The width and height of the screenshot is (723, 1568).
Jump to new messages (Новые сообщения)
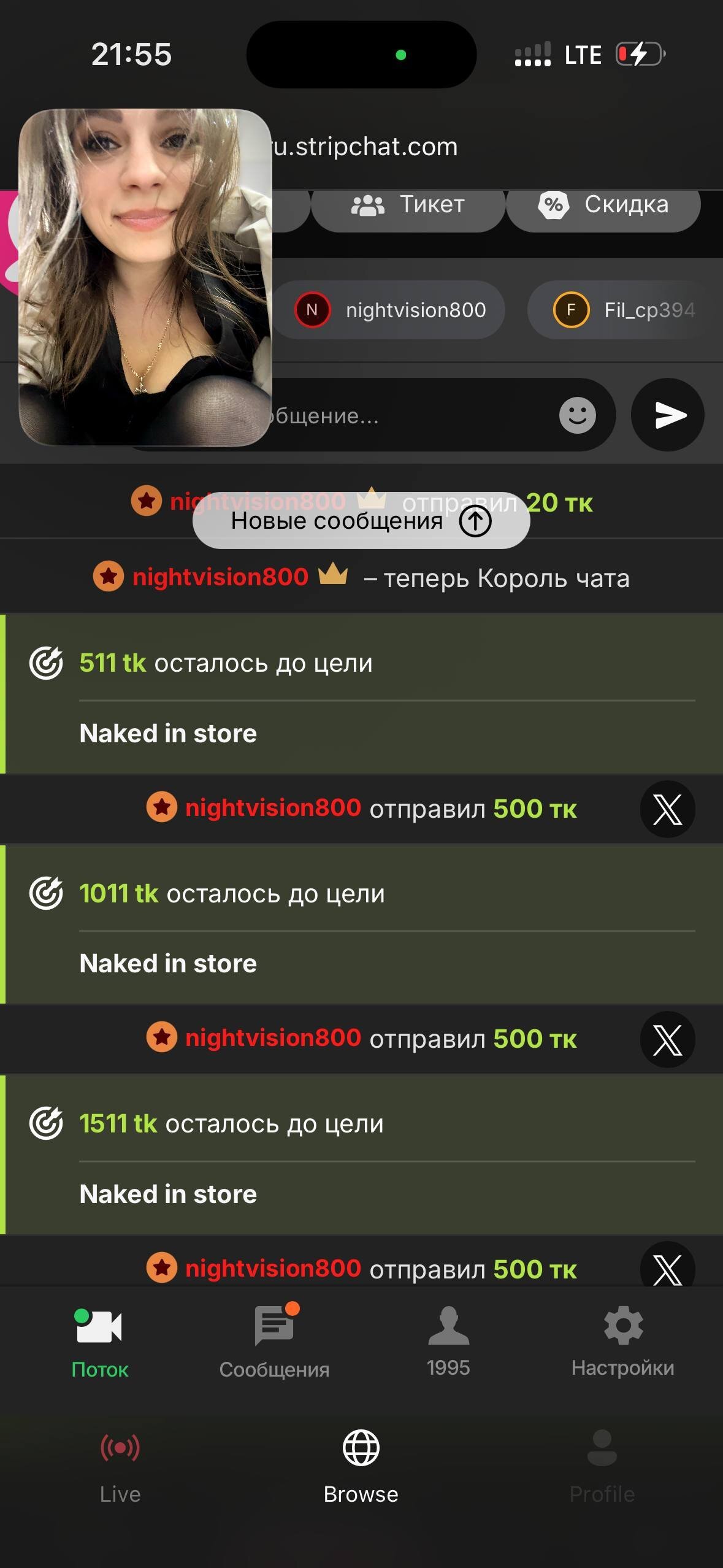pos(361,521)
